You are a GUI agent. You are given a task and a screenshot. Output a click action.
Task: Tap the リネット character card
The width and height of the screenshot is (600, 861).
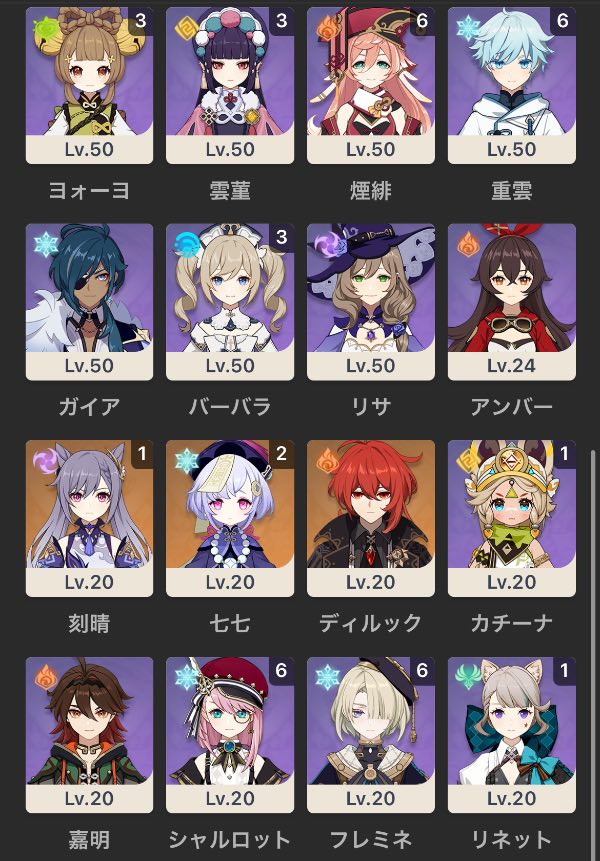[512, 735]
